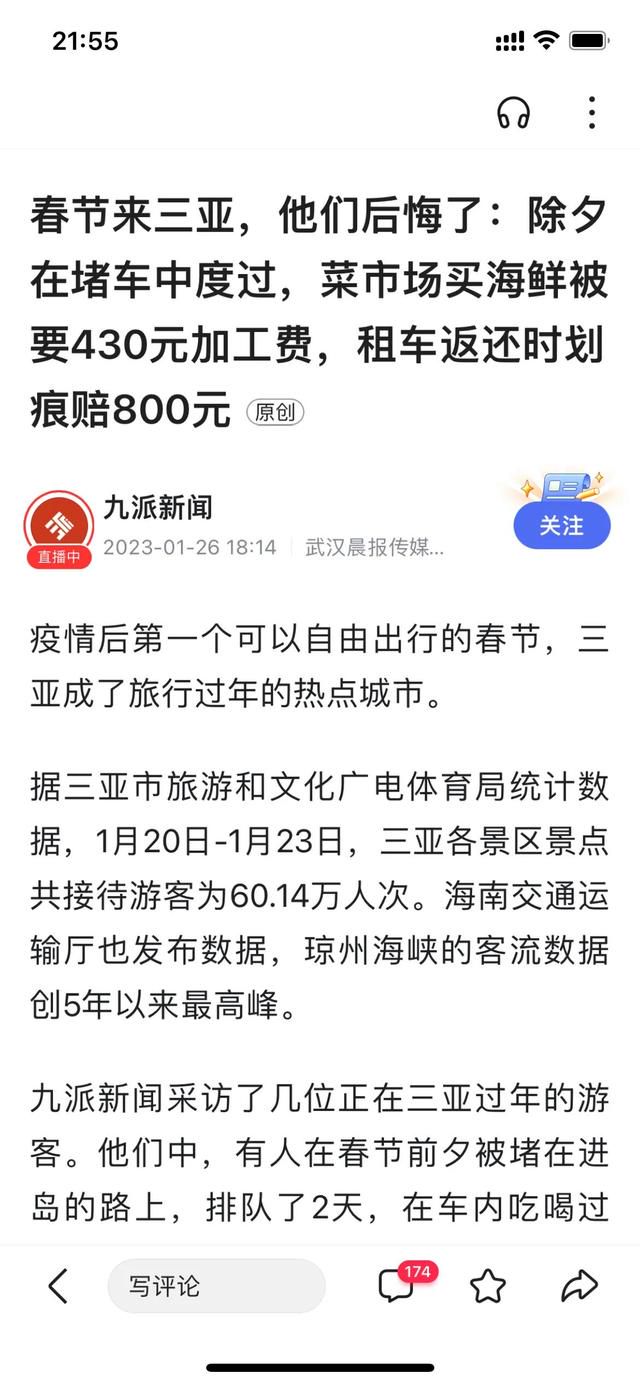Open the 九派新闻 publisher name

pyautogui.click(x=158, y=508)
